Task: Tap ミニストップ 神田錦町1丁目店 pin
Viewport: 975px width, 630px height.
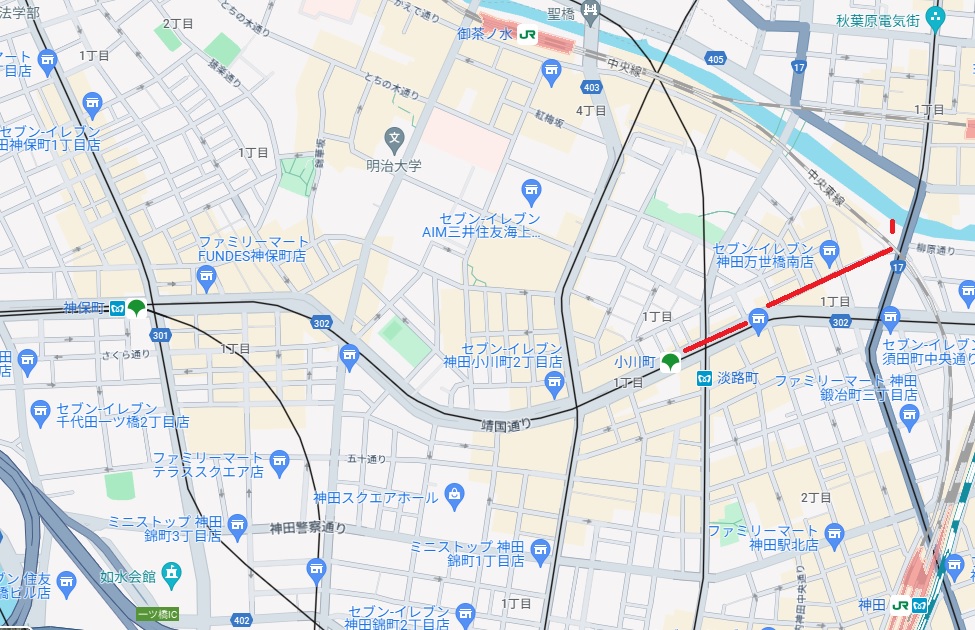Action: 541,549
